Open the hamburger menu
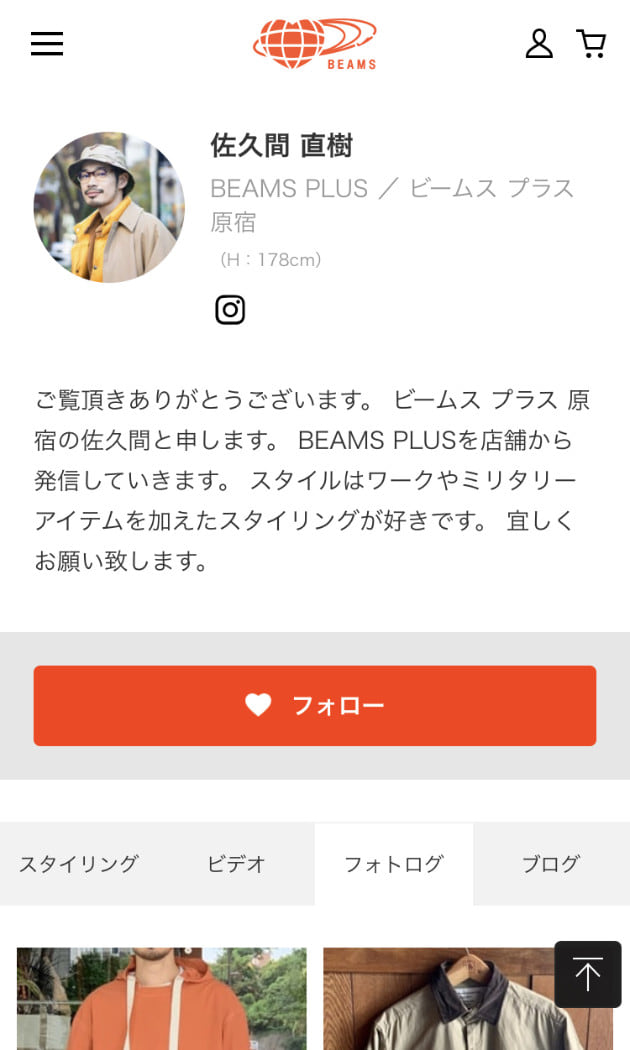 [x=47, y=44]
